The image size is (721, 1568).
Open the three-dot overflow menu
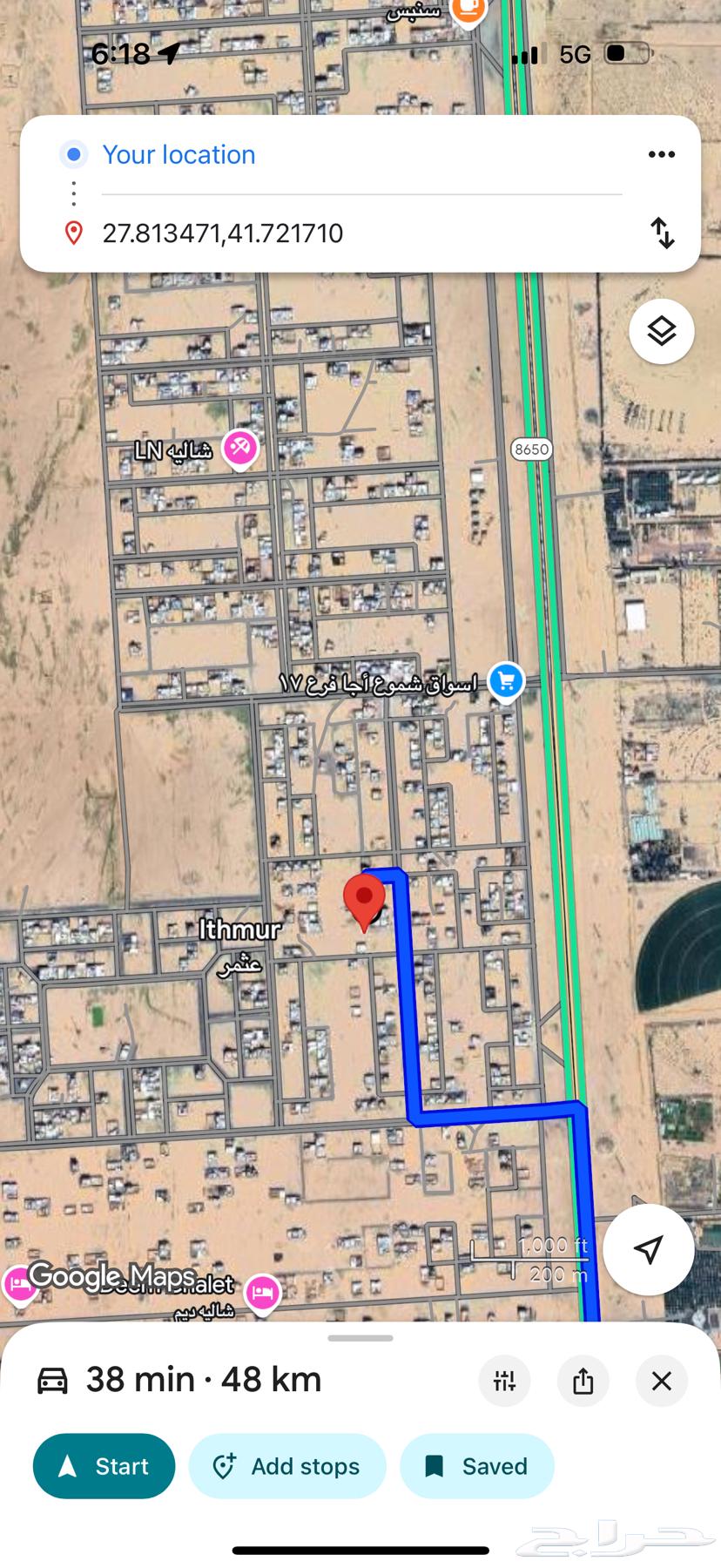661,154
